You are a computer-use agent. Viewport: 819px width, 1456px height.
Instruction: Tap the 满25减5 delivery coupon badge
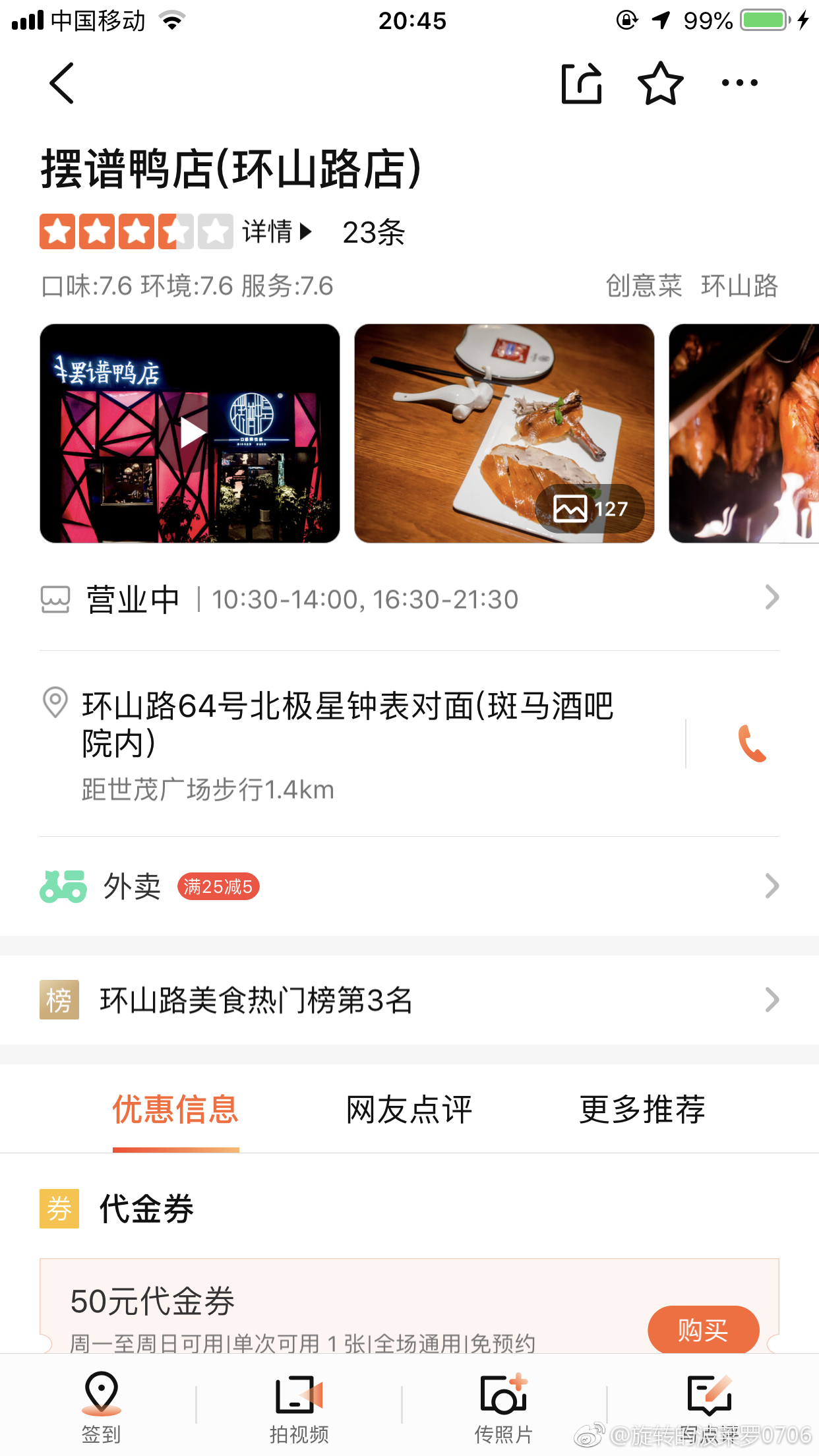tap(219, 886)
